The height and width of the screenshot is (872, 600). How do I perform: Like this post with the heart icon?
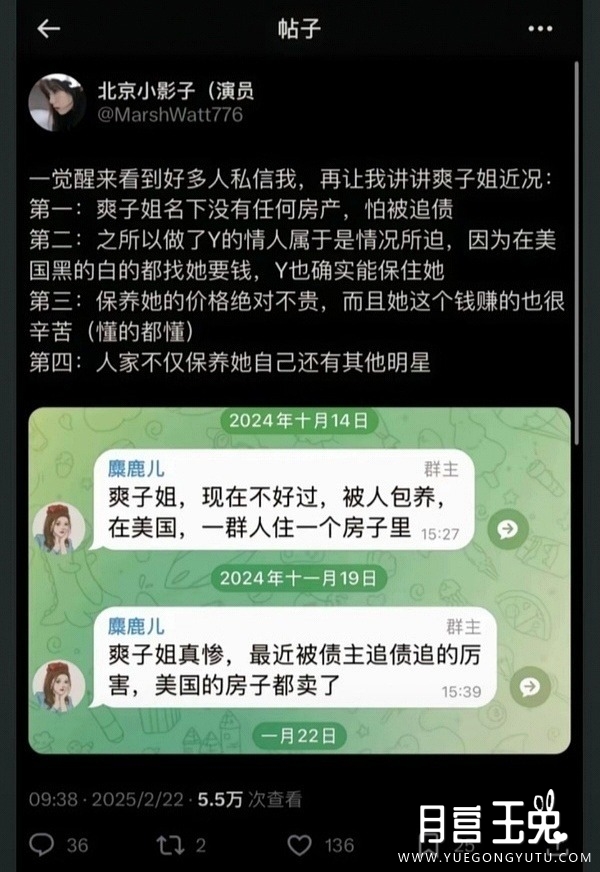pos(299,845)
